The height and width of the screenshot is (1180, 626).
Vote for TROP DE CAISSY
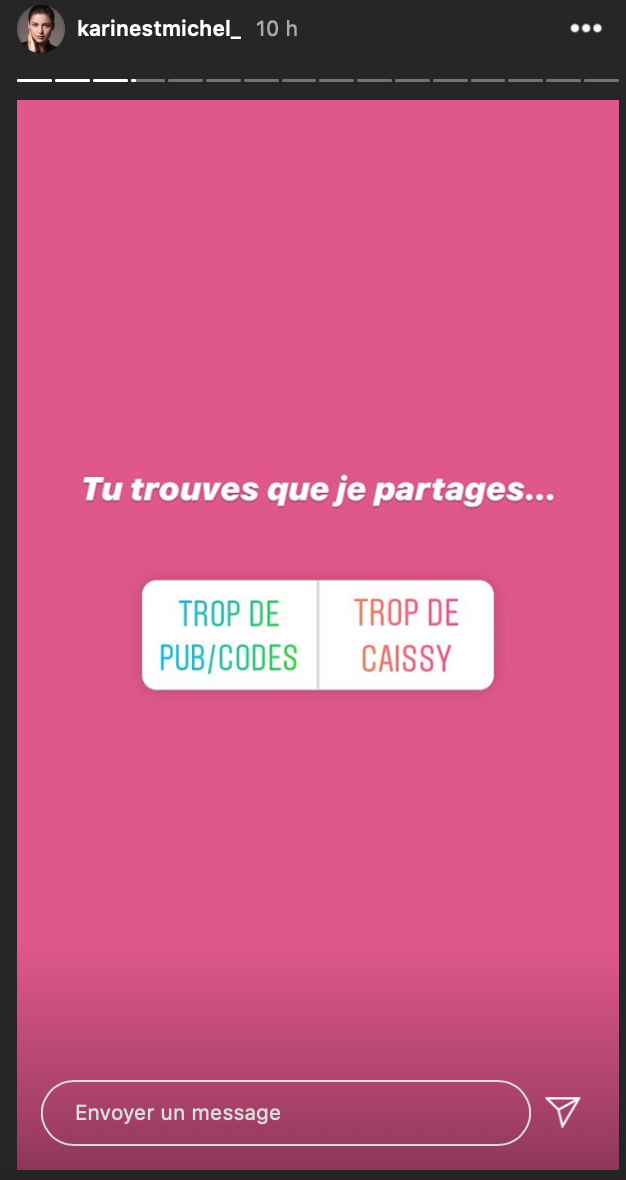[x=406, y=635]
